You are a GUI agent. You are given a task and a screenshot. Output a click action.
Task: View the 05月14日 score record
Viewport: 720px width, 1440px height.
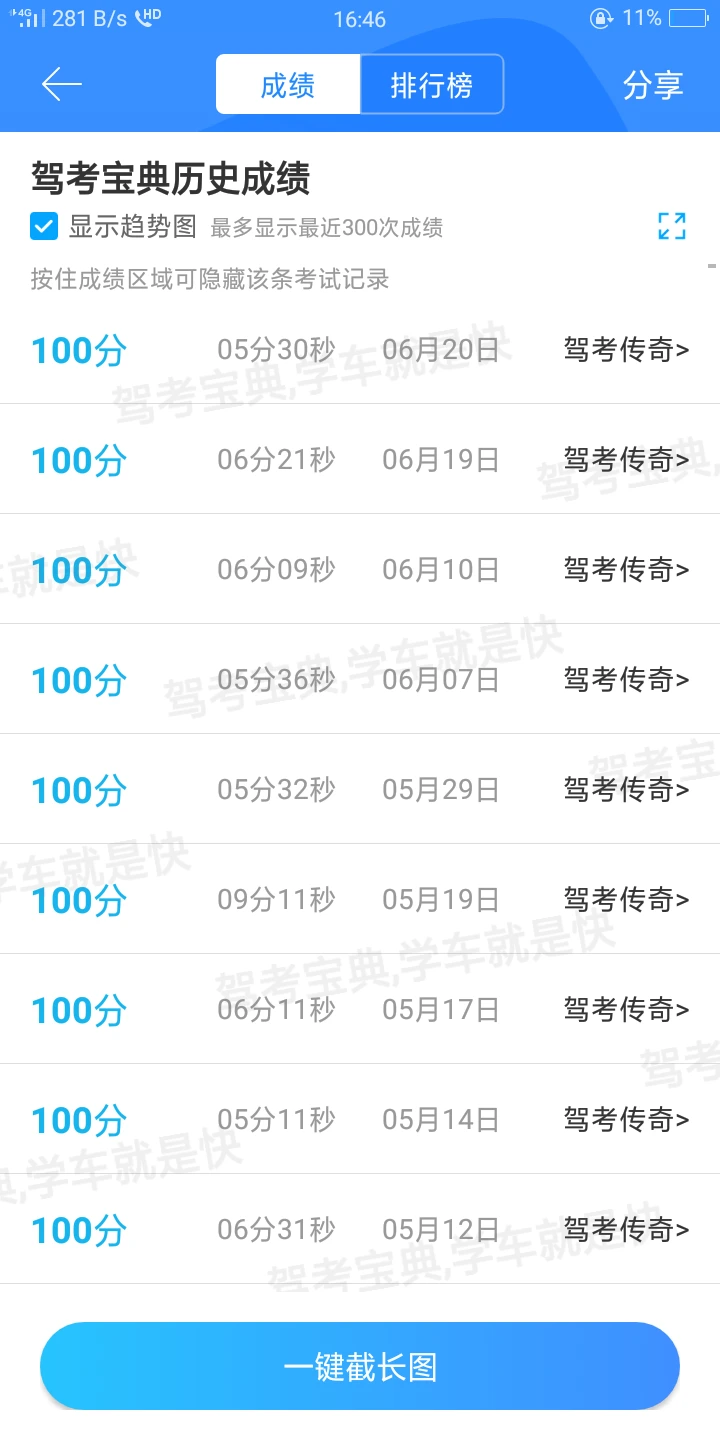[x=360, y=1120]
